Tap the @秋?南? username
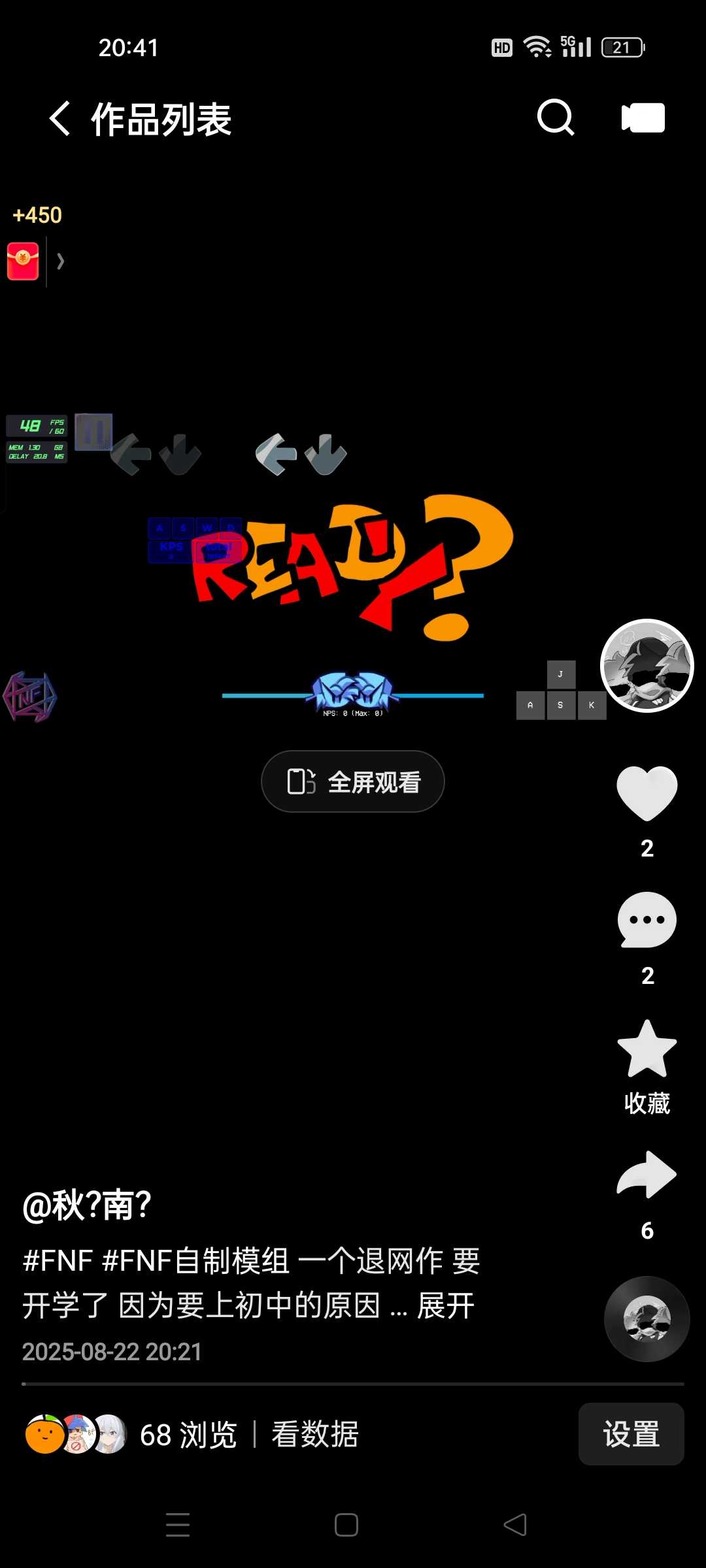 pos(87,1205)
